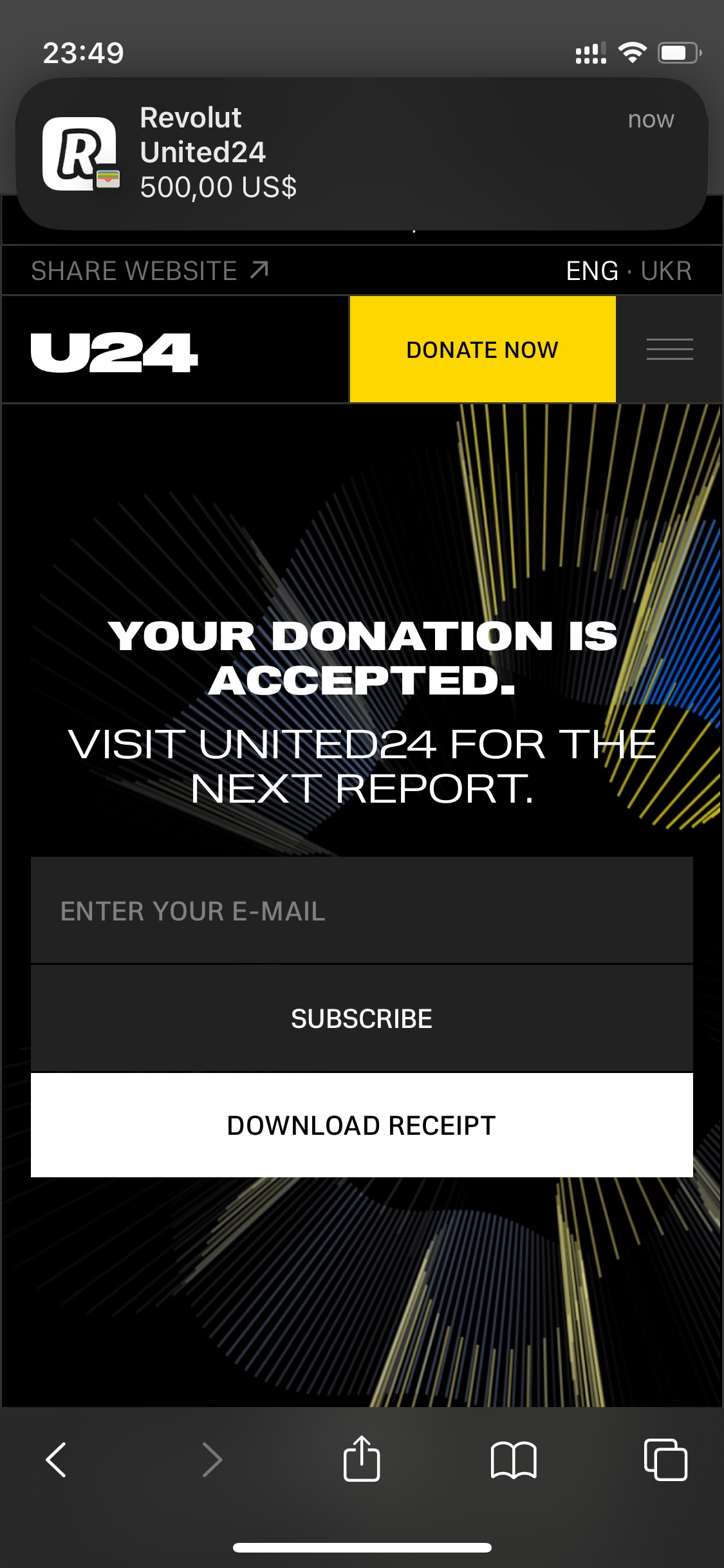Image resolution: width=724 pixels, height=1568 pixels.
Task: Switch the site language to UKR
Action: click(666, 271)
